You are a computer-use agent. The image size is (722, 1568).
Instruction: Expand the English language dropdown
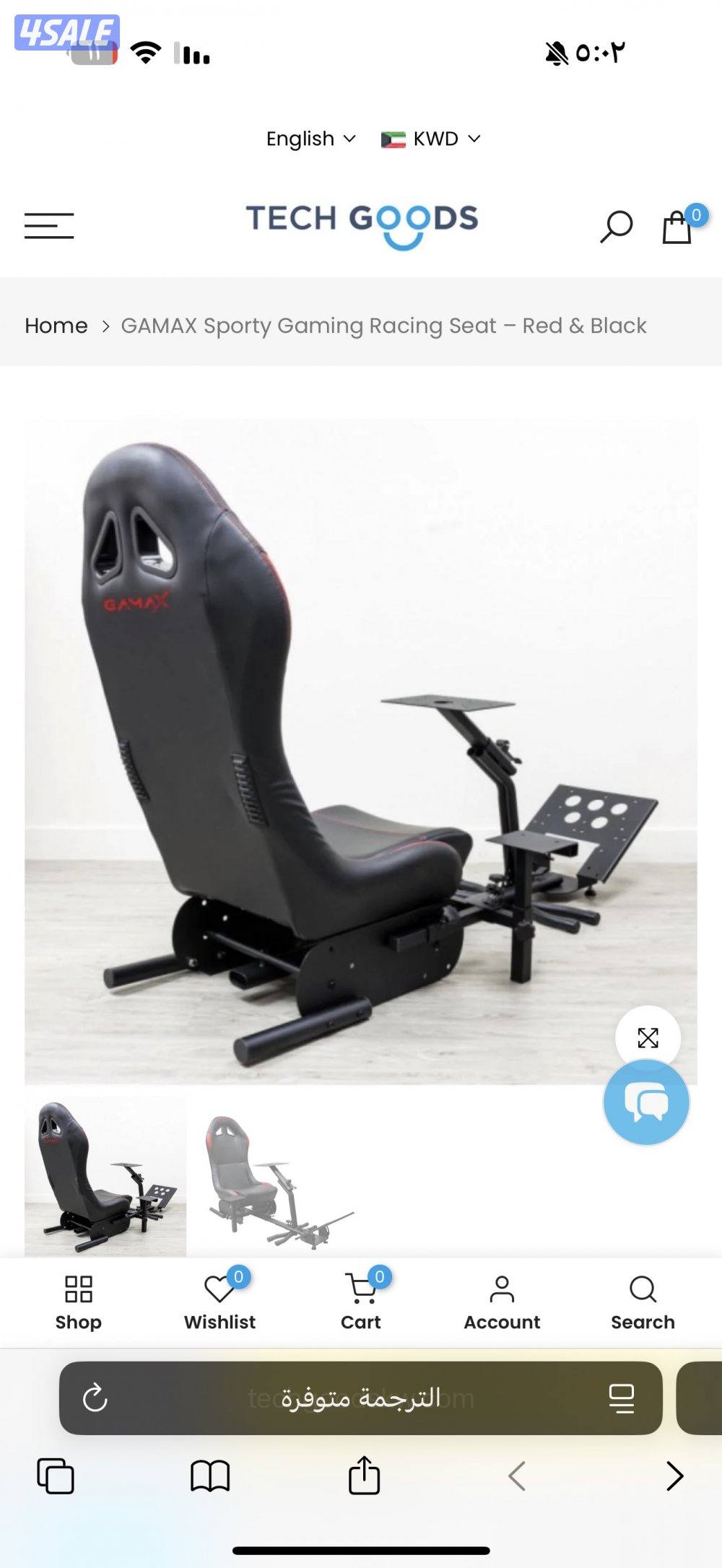click(x=310, y=139)
